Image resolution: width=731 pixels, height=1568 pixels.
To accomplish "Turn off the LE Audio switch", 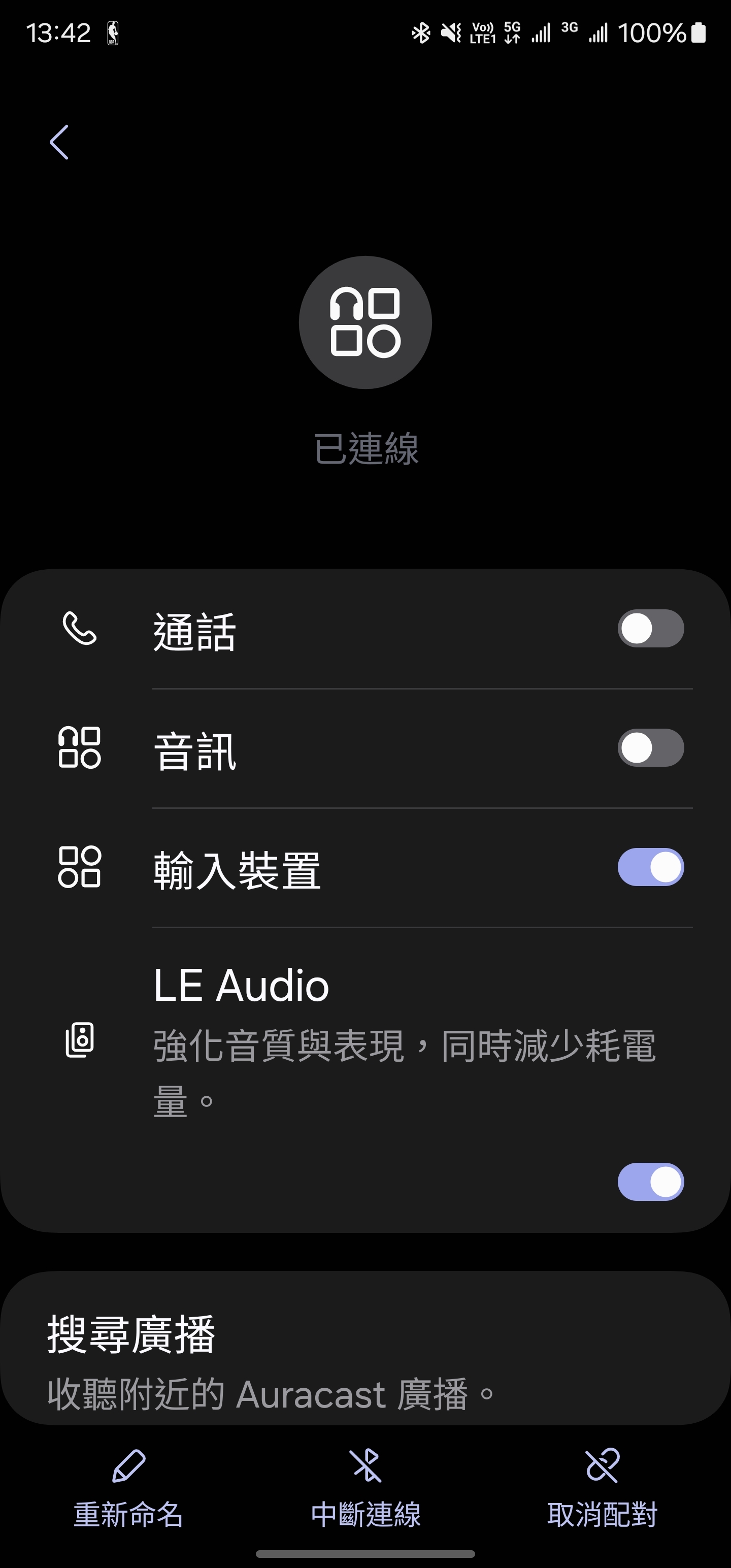I will tap(651, 1182).
